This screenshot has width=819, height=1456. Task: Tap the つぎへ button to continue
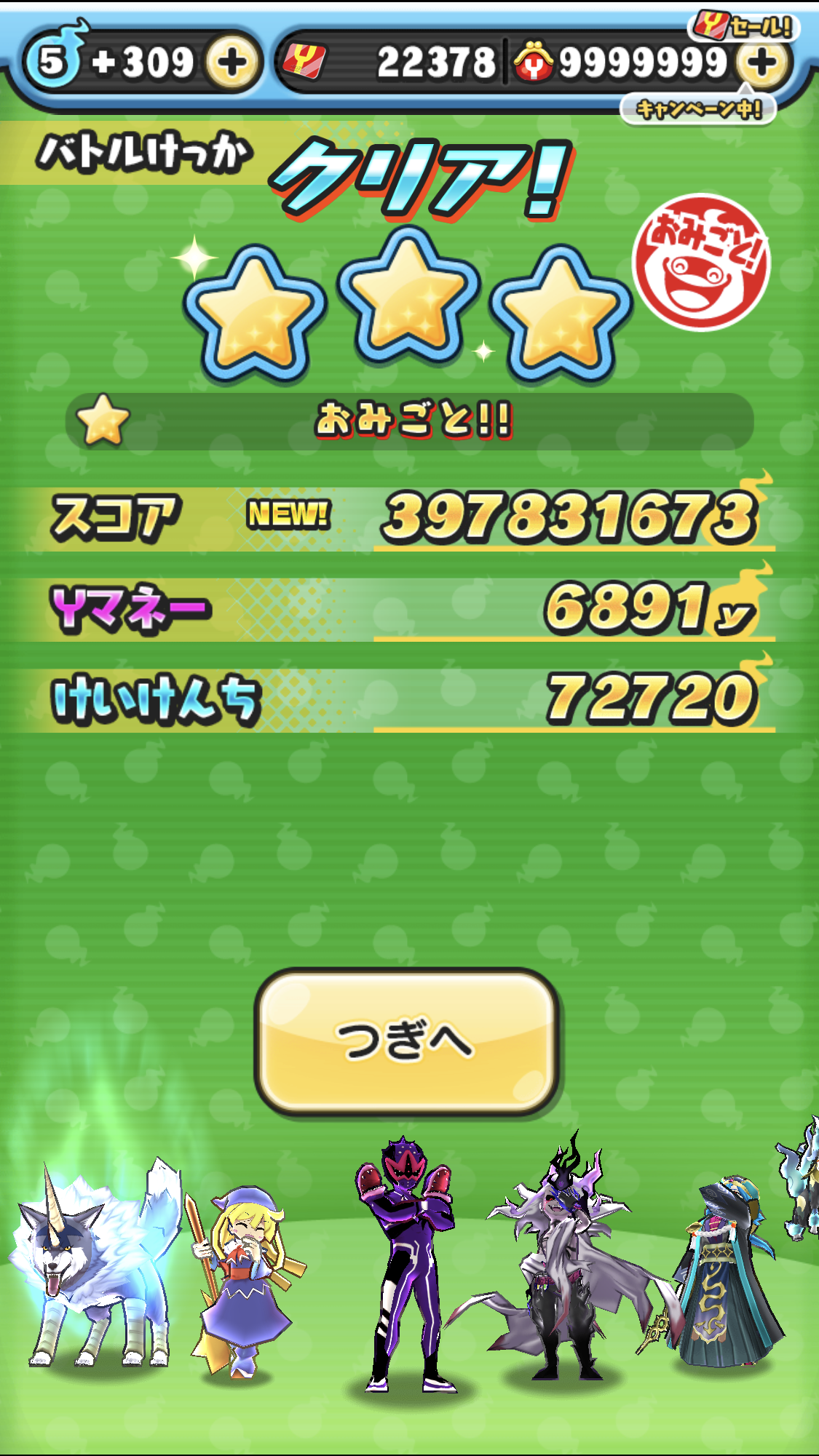click(x=406, y=1041)
